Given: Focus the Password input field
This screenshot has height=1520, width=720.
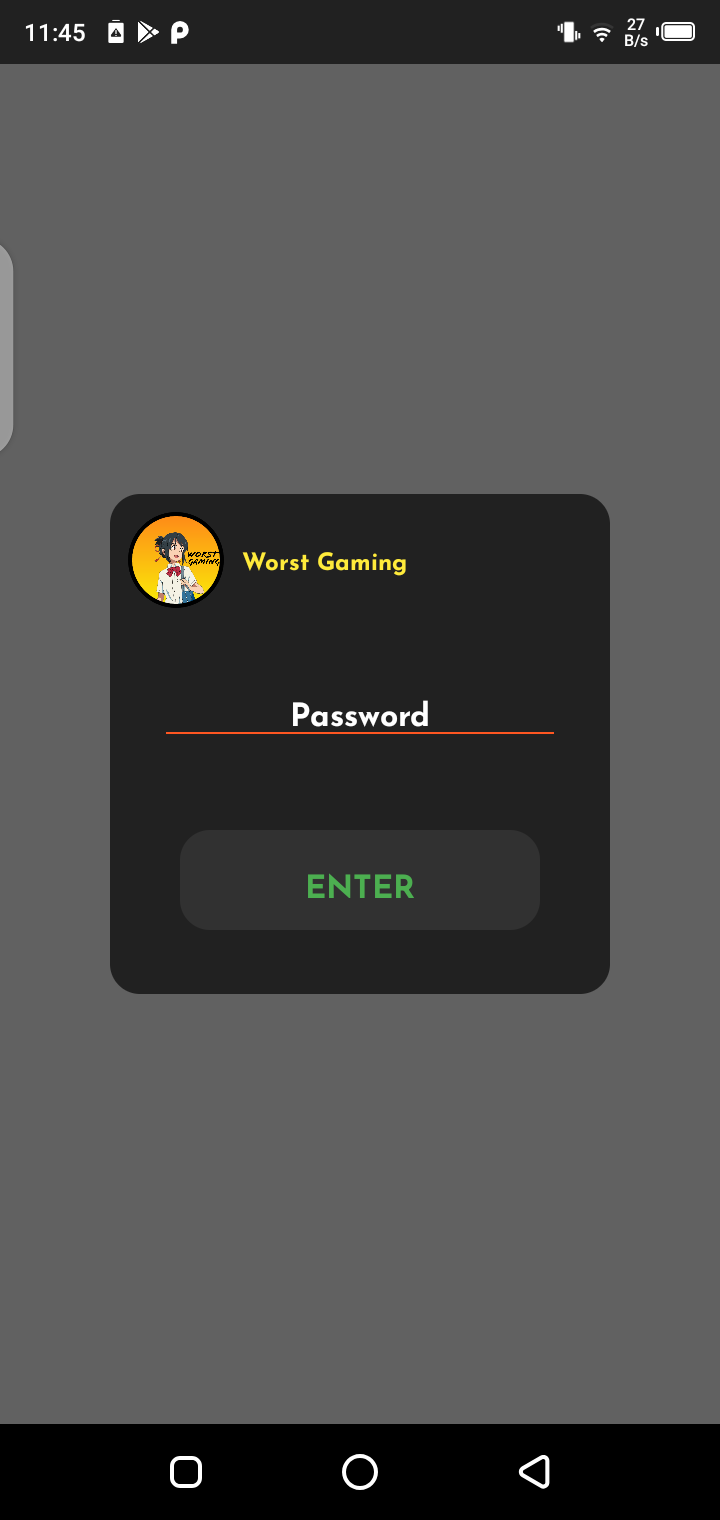Looking at the screenshot, I should point(359,714).
